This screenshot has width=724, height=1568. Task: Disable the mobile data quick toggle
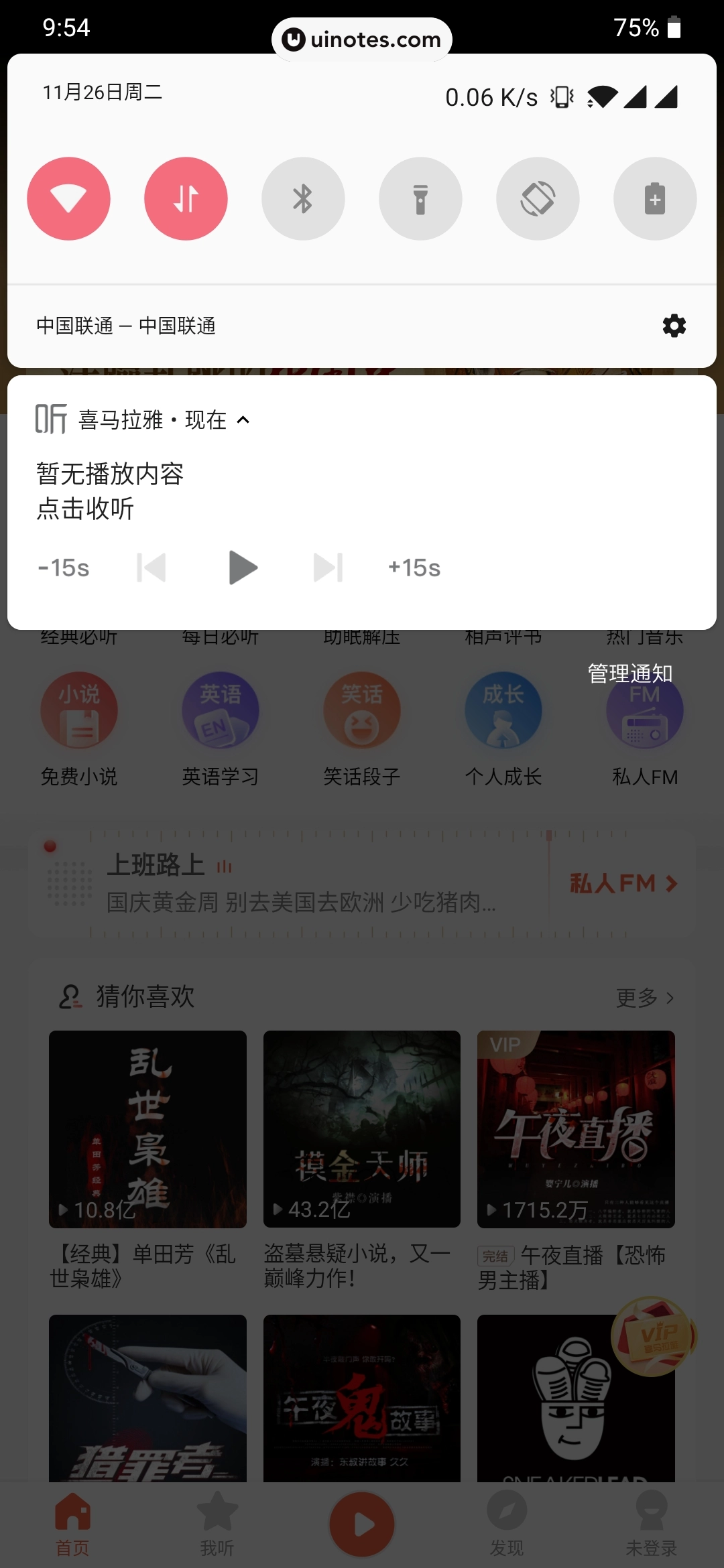tap(186, 199)
